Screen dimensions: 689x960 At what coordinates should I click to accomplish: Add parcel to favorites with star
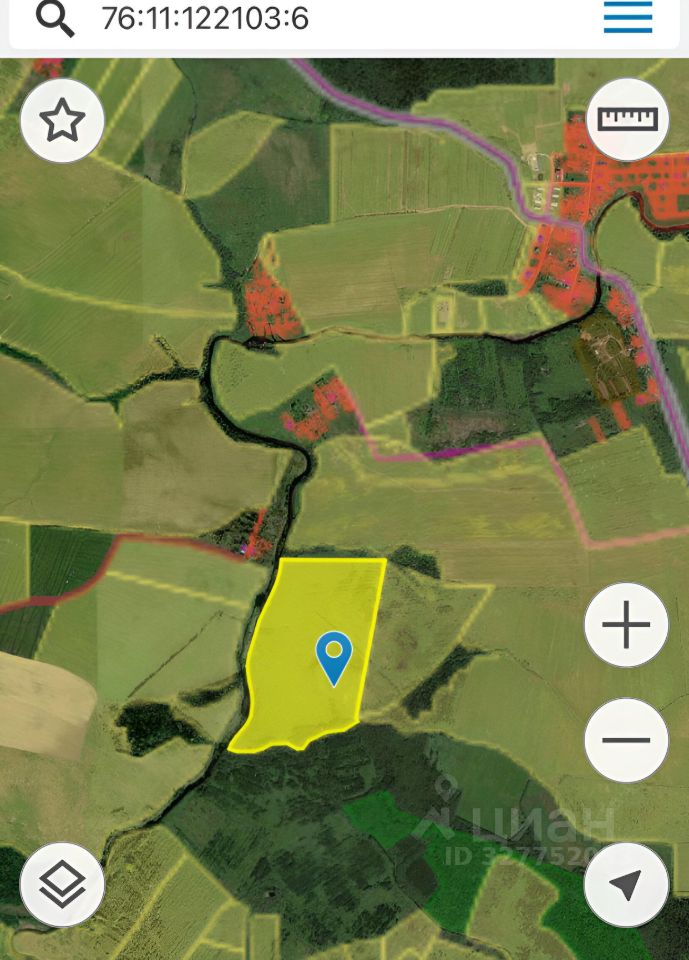(x=62, y=121)
